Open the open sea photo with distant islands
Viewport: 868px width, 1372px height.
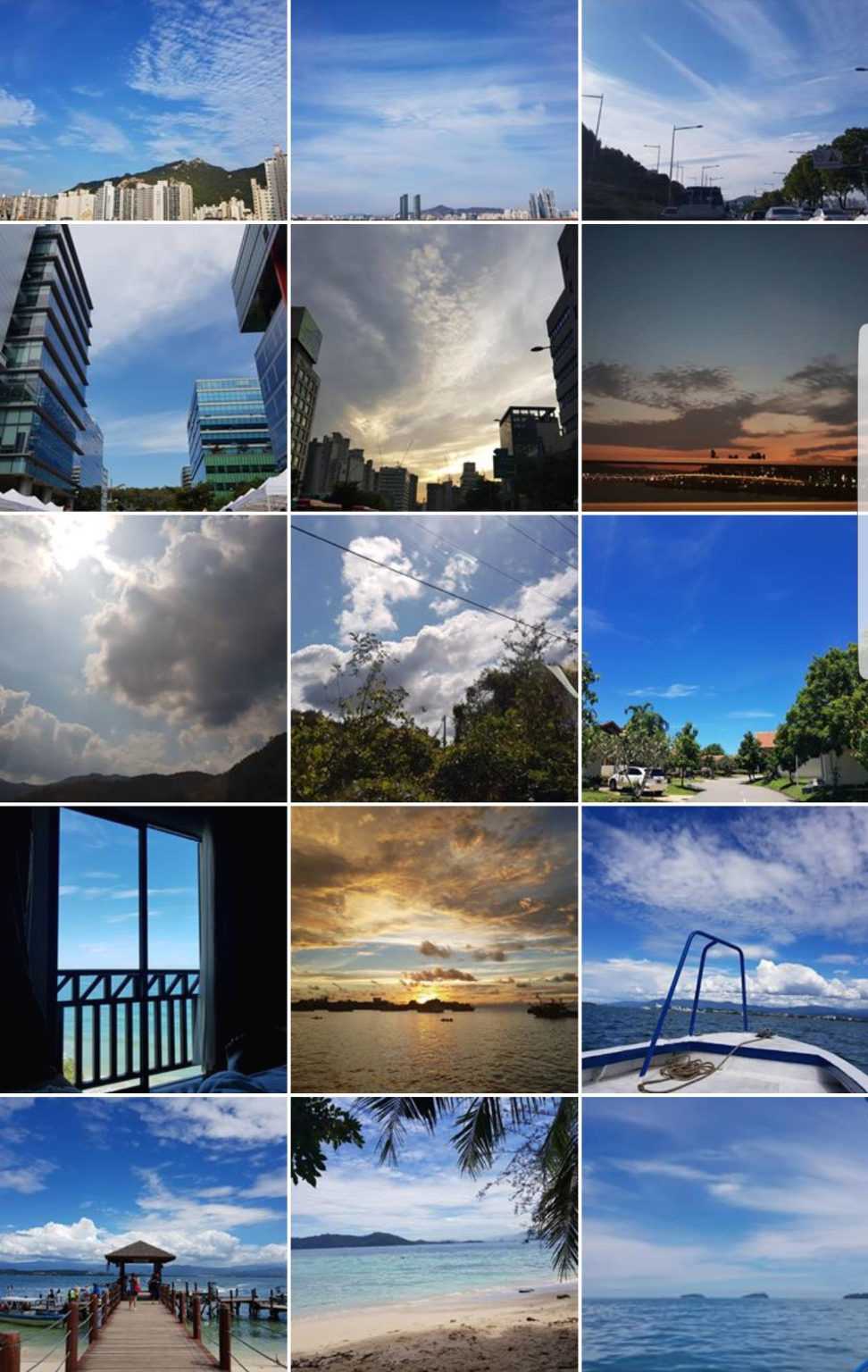[x=724, y=1234]
